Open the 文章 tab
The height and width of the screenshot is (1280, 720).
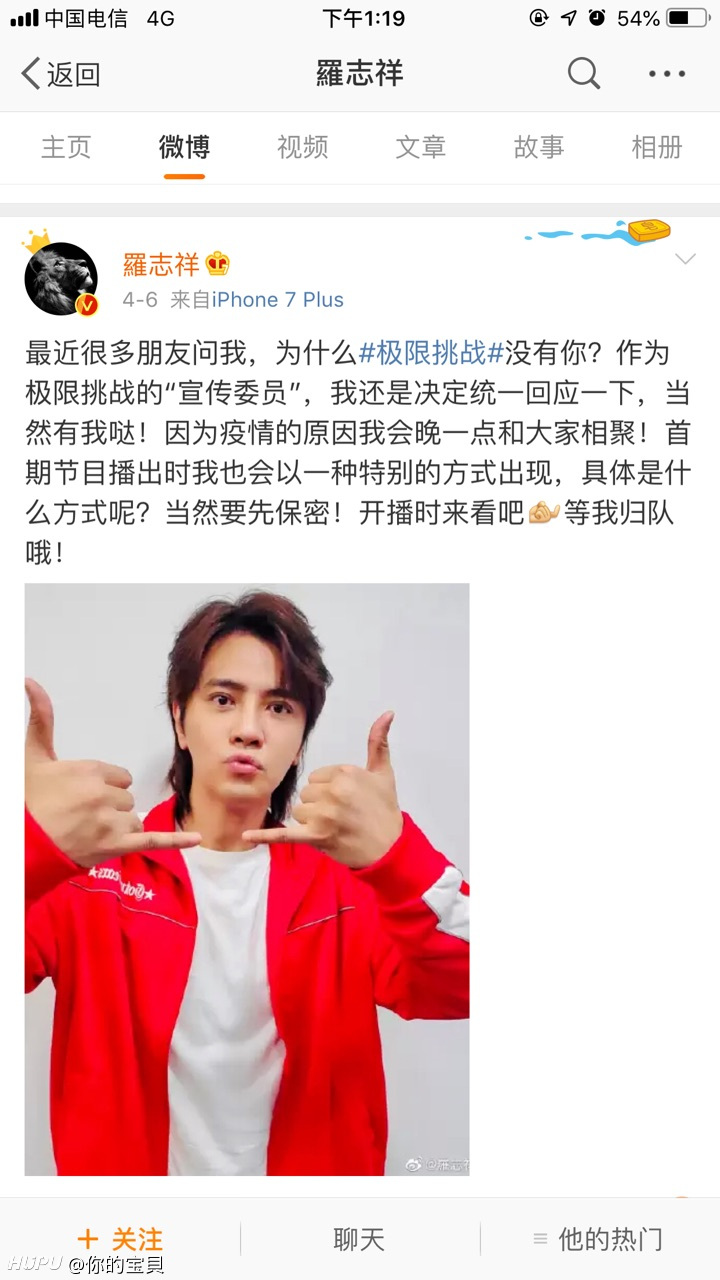420,147
